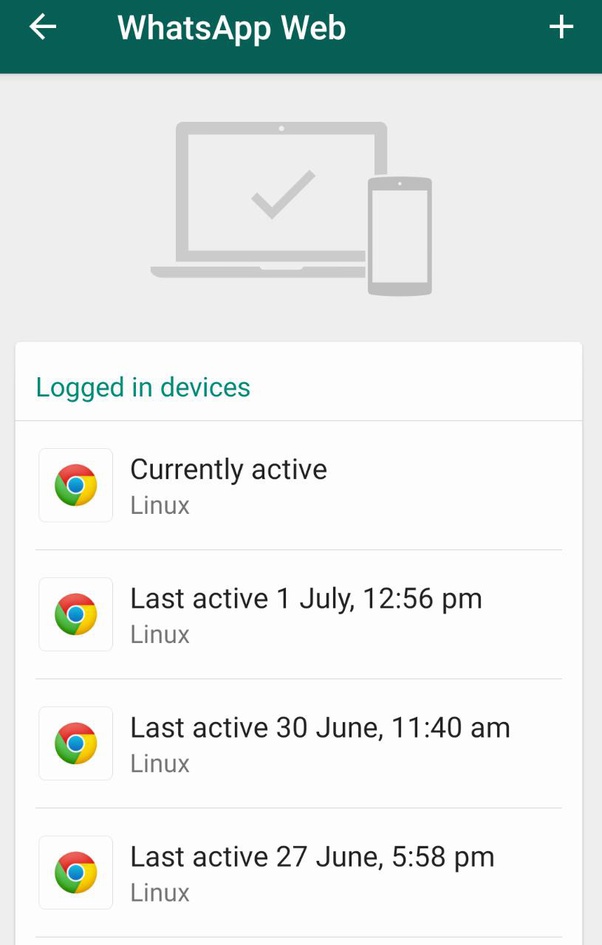The height and width of the screenshot is (945, 602).
Task: Tap session last active 27 June, 5:58 pm
Action: coord(298,873)
